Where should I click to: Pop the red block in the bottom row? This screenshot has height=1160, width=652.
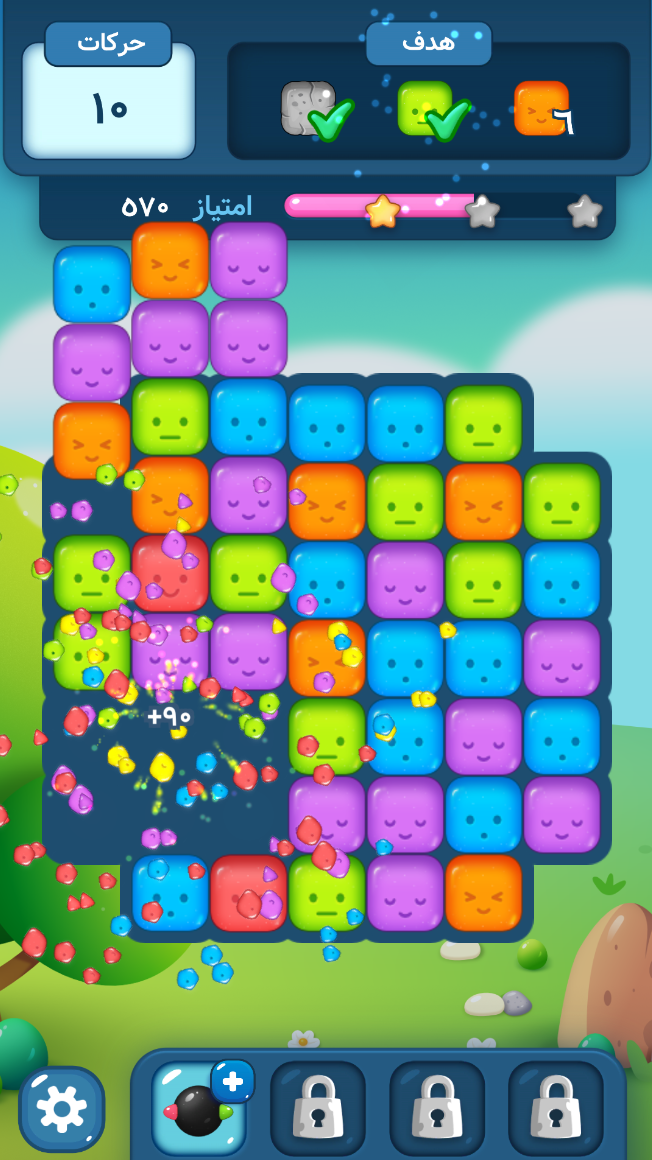tap(248, 893)
